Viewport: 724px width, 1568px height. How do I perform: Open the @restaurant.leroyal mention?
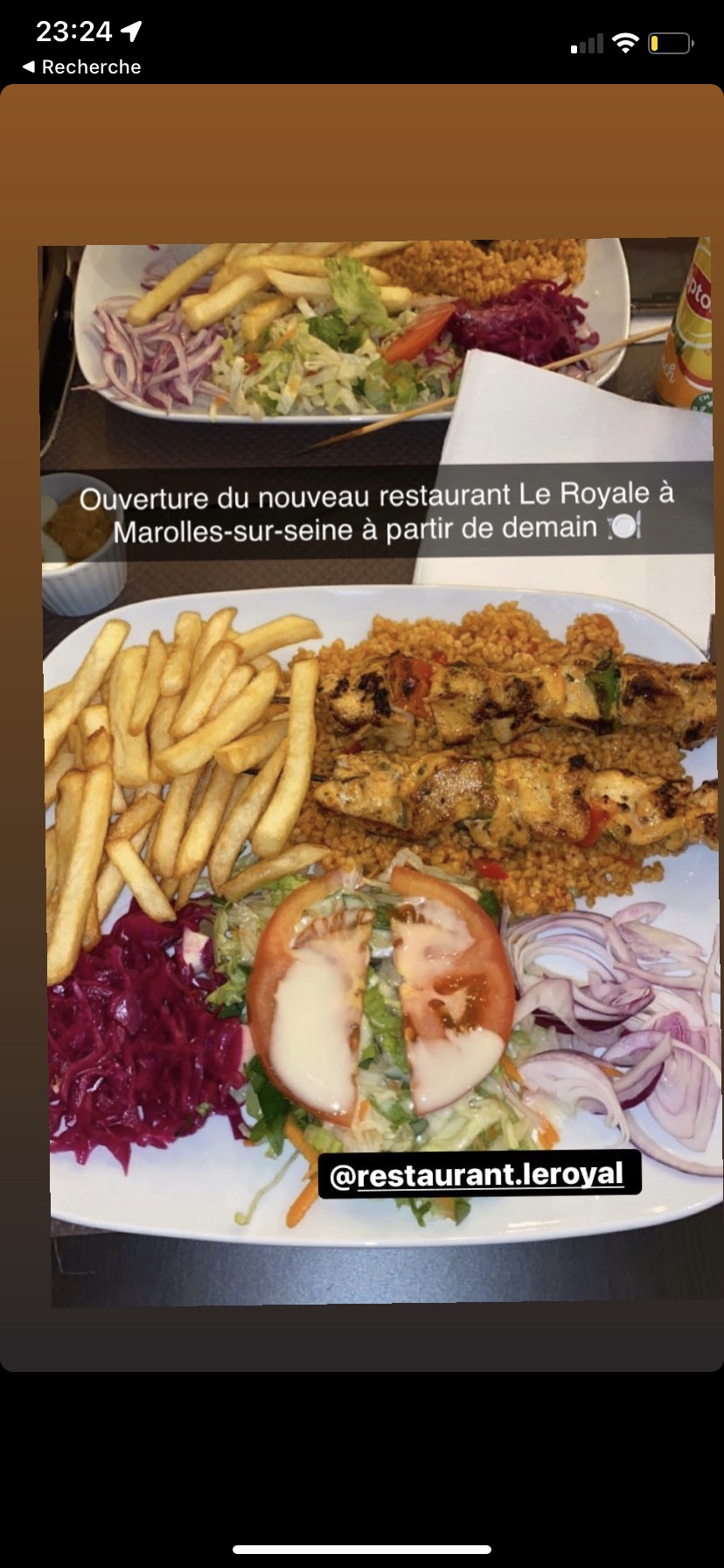click(479, 1174)
